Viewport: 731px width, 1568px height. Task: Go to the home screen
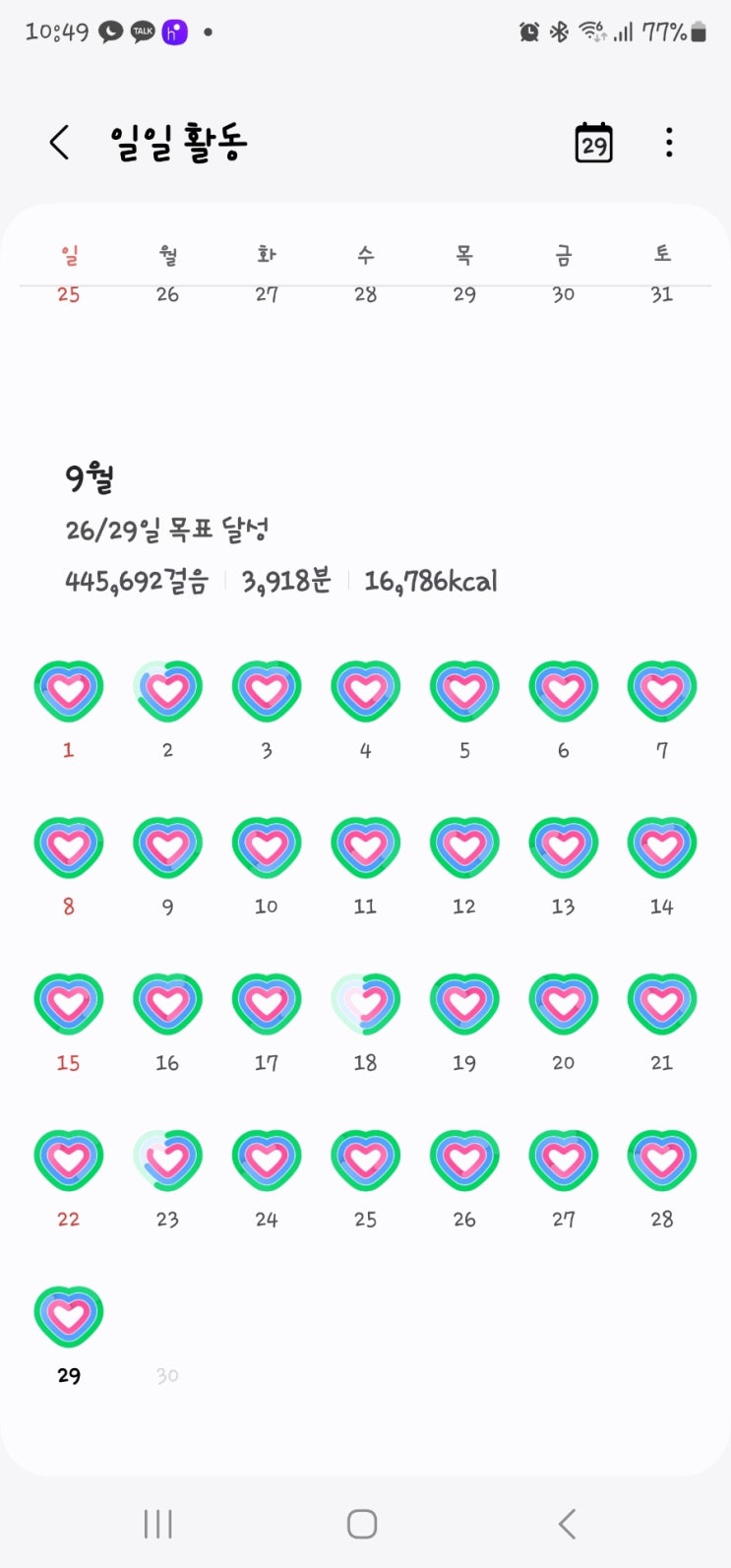click(362, 1524)
